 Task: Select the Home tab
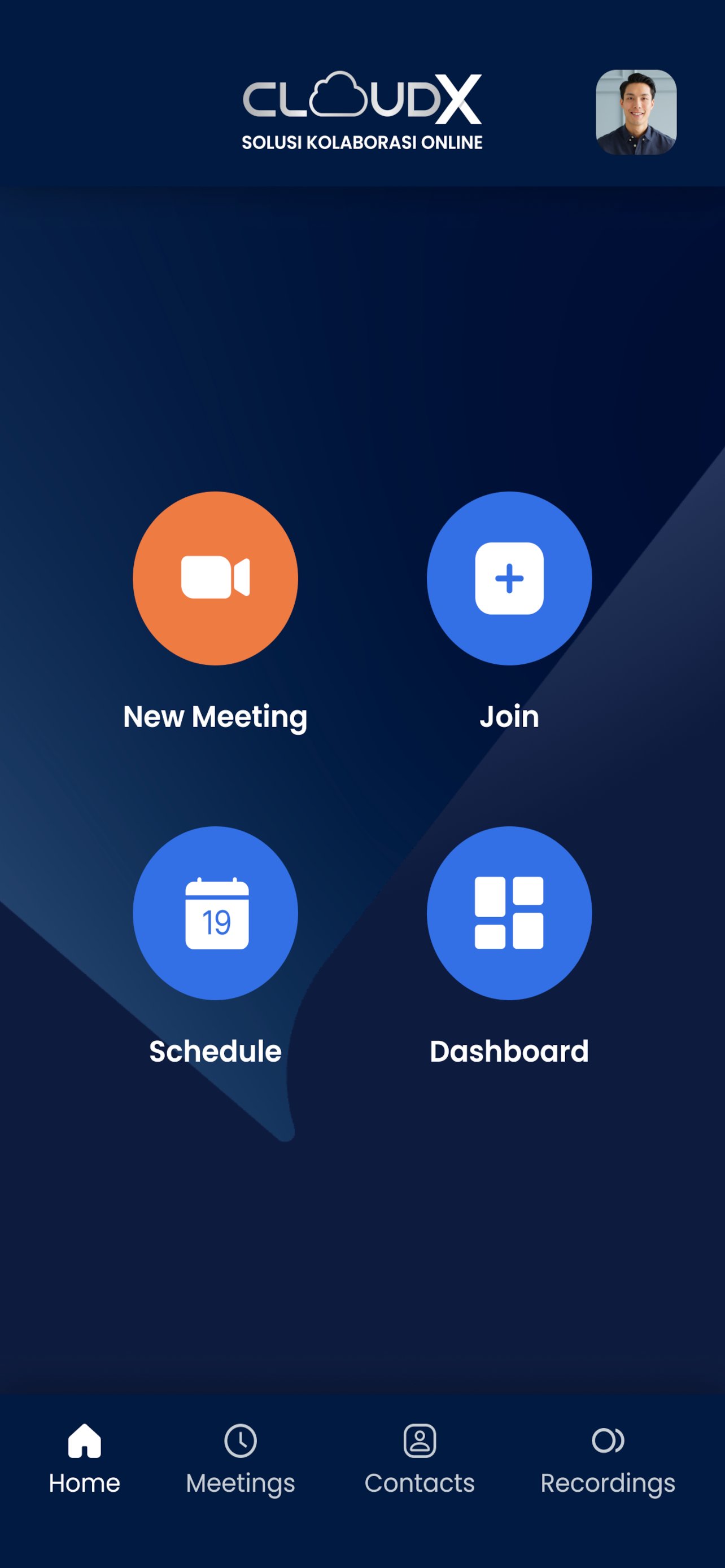(85, 1459)
